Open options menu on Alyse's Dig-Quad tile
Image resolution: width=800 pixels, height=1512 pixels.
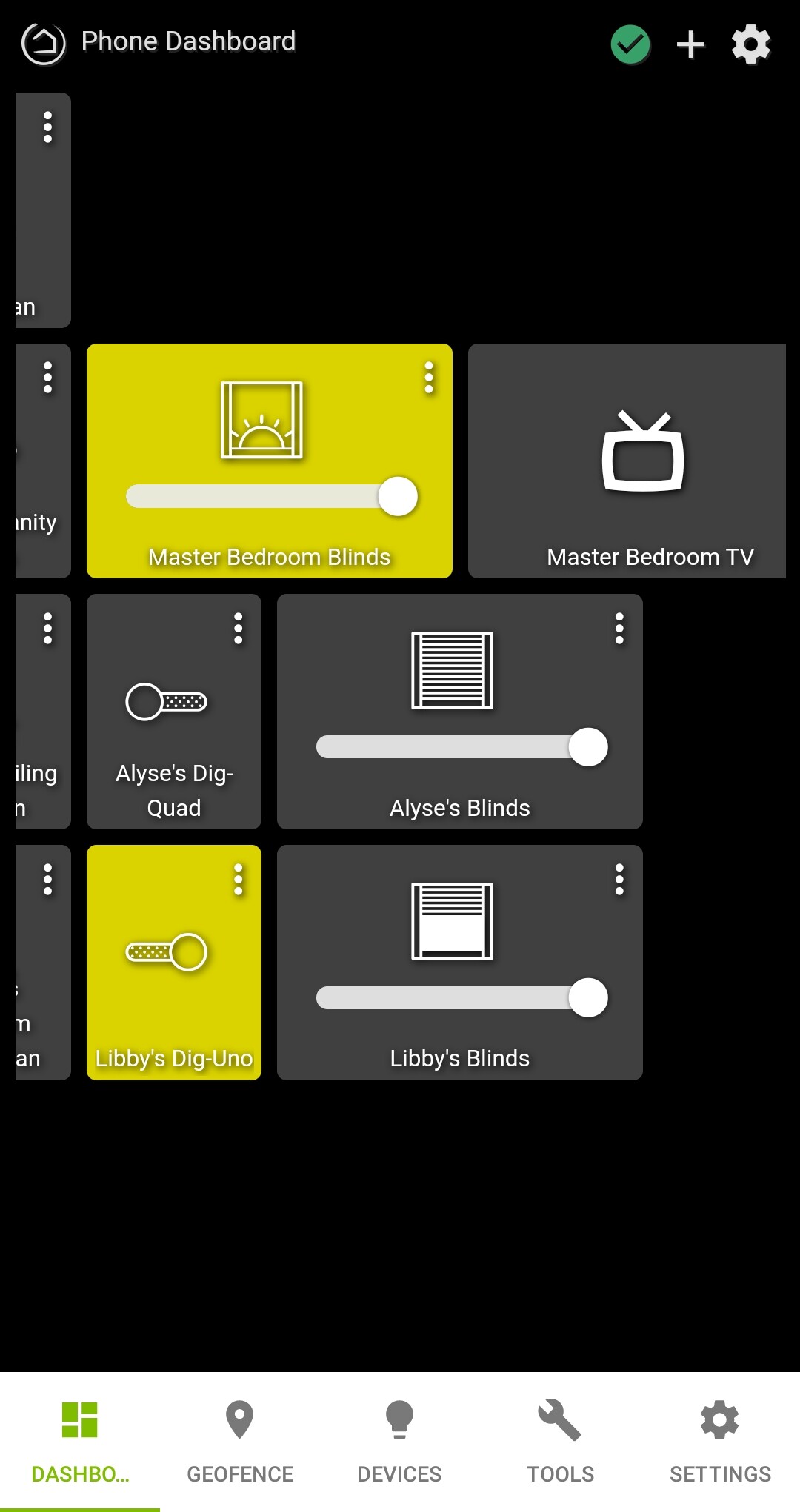tap(238, 629)
